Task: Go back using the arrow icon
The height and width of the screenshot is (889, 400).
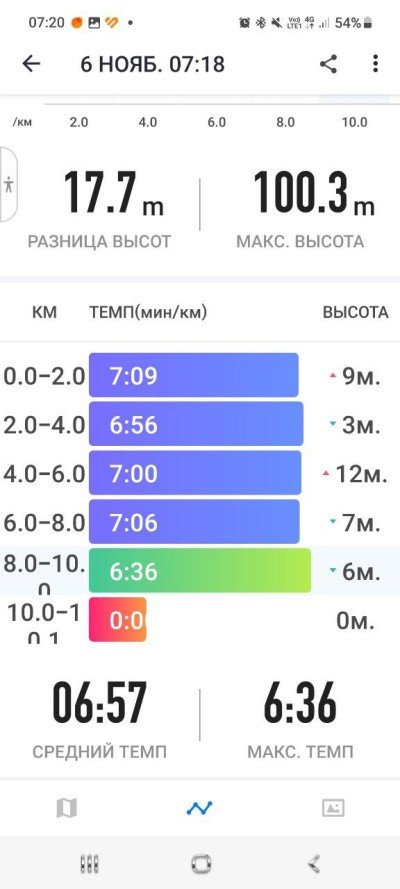Action: tap(31, 64)
